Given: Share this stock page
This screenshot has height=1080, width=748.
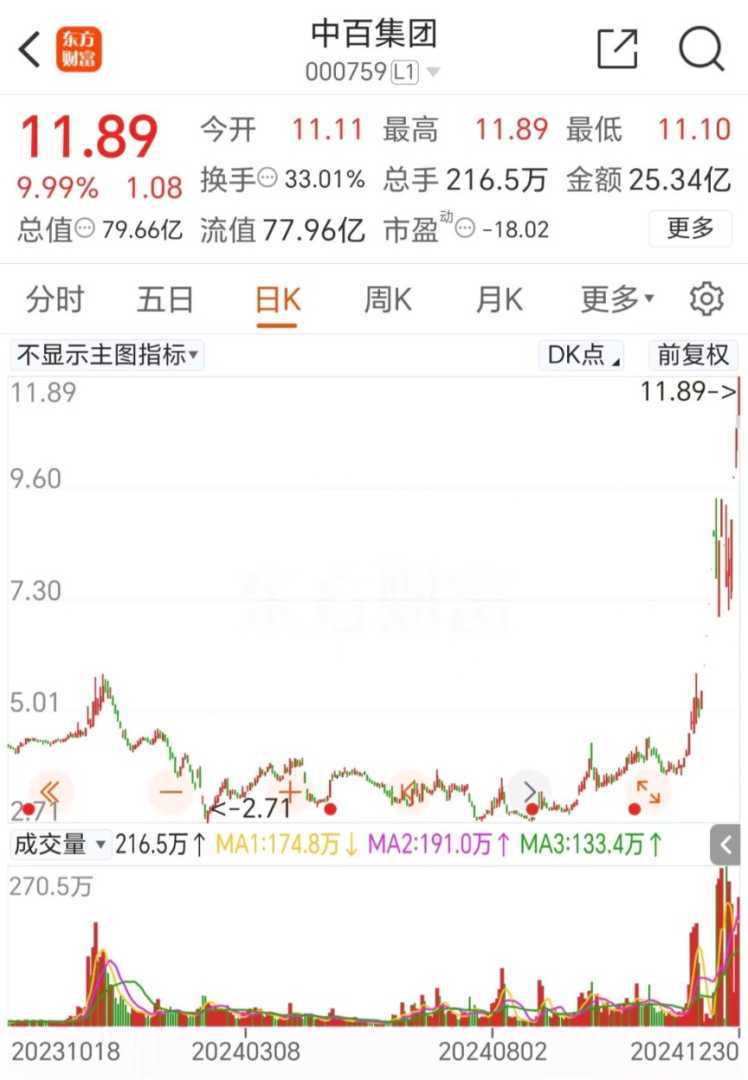Looking at the screenshot, I should coord(617,49).
